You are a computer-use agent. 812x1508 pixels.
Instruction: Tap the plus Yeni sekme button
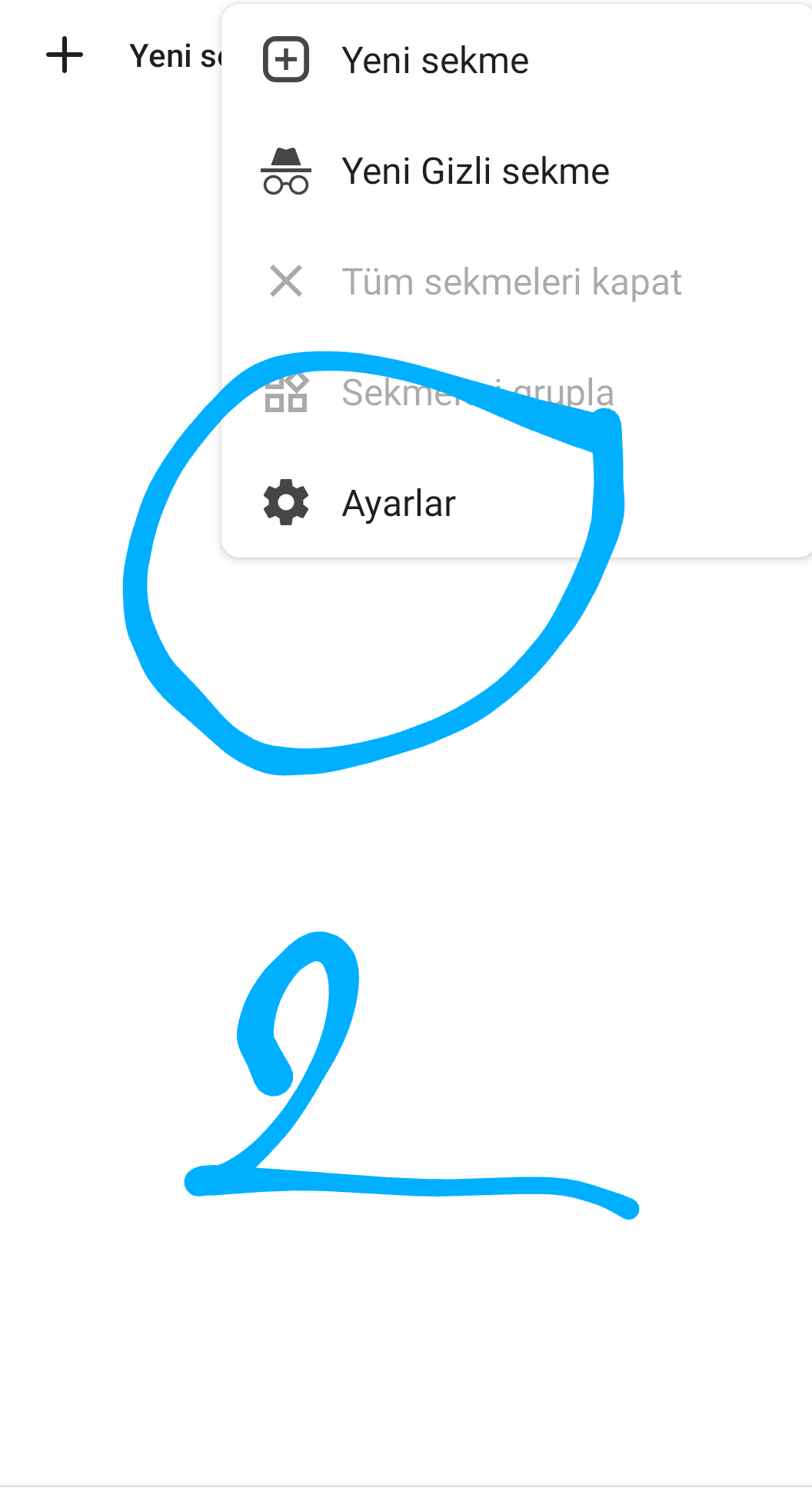click(x=65, y=56)
